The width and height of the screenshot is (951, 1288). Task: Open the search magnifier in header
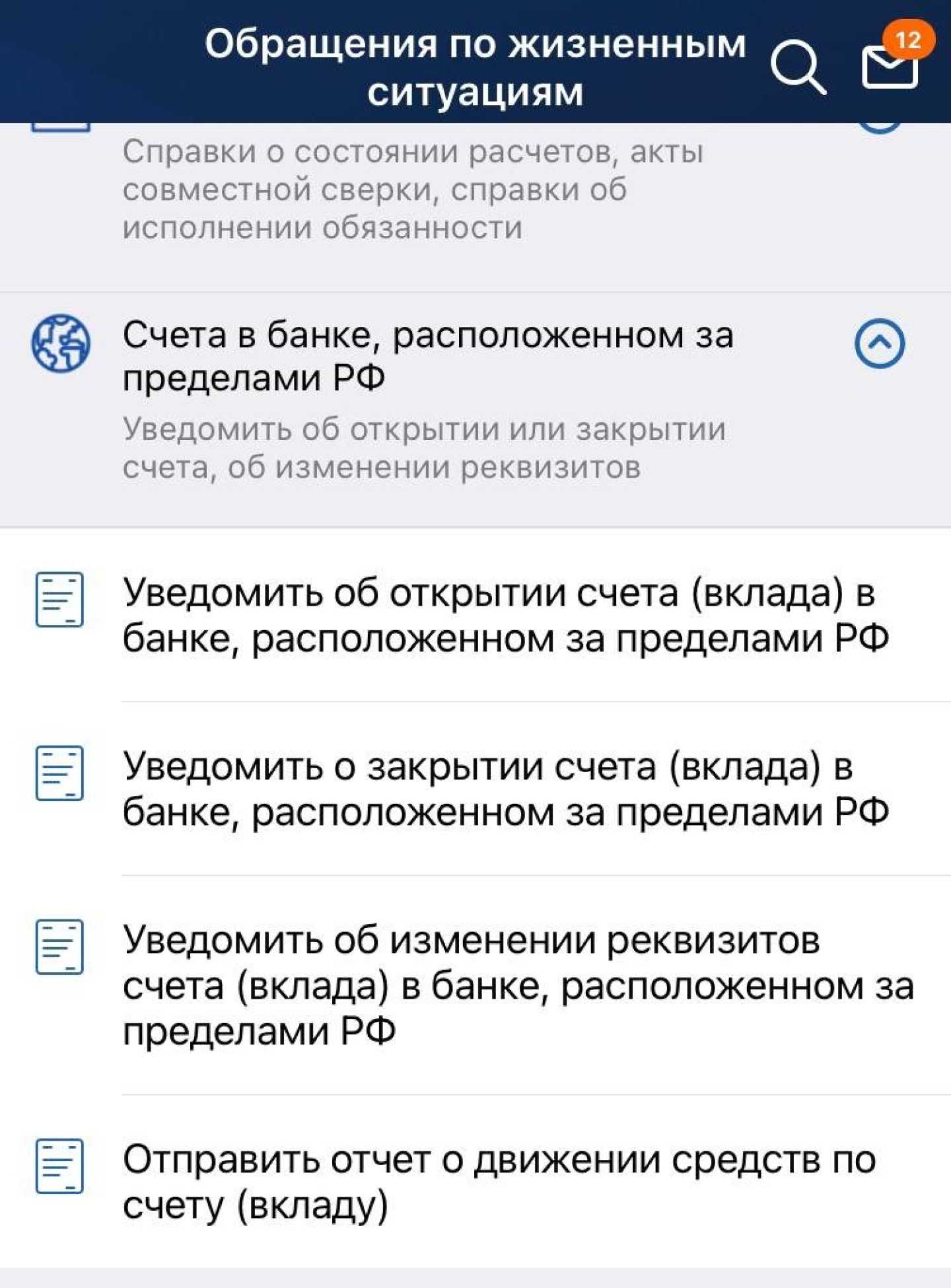pyautogui.click(x=797, y=67)
